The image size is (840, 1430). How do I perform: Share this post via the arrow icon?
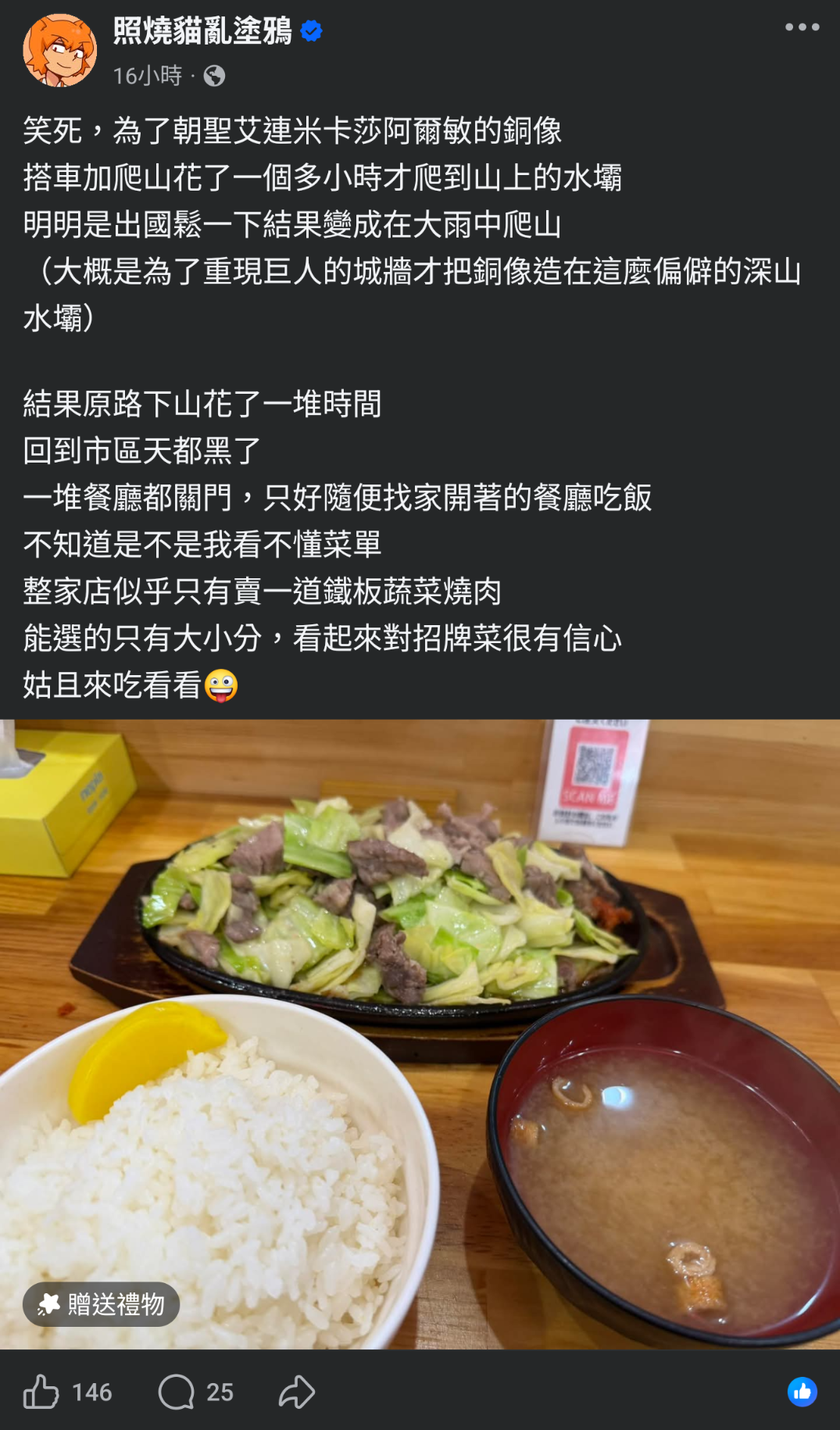coord(297,1392)
